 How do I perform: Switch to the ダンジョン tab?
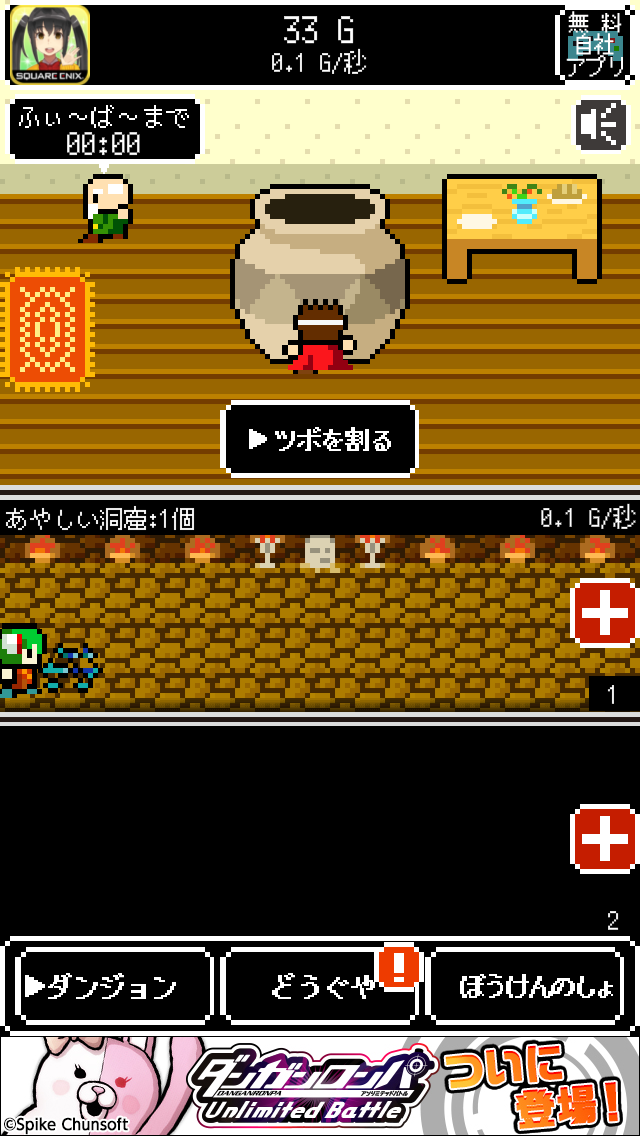point(113,986)
